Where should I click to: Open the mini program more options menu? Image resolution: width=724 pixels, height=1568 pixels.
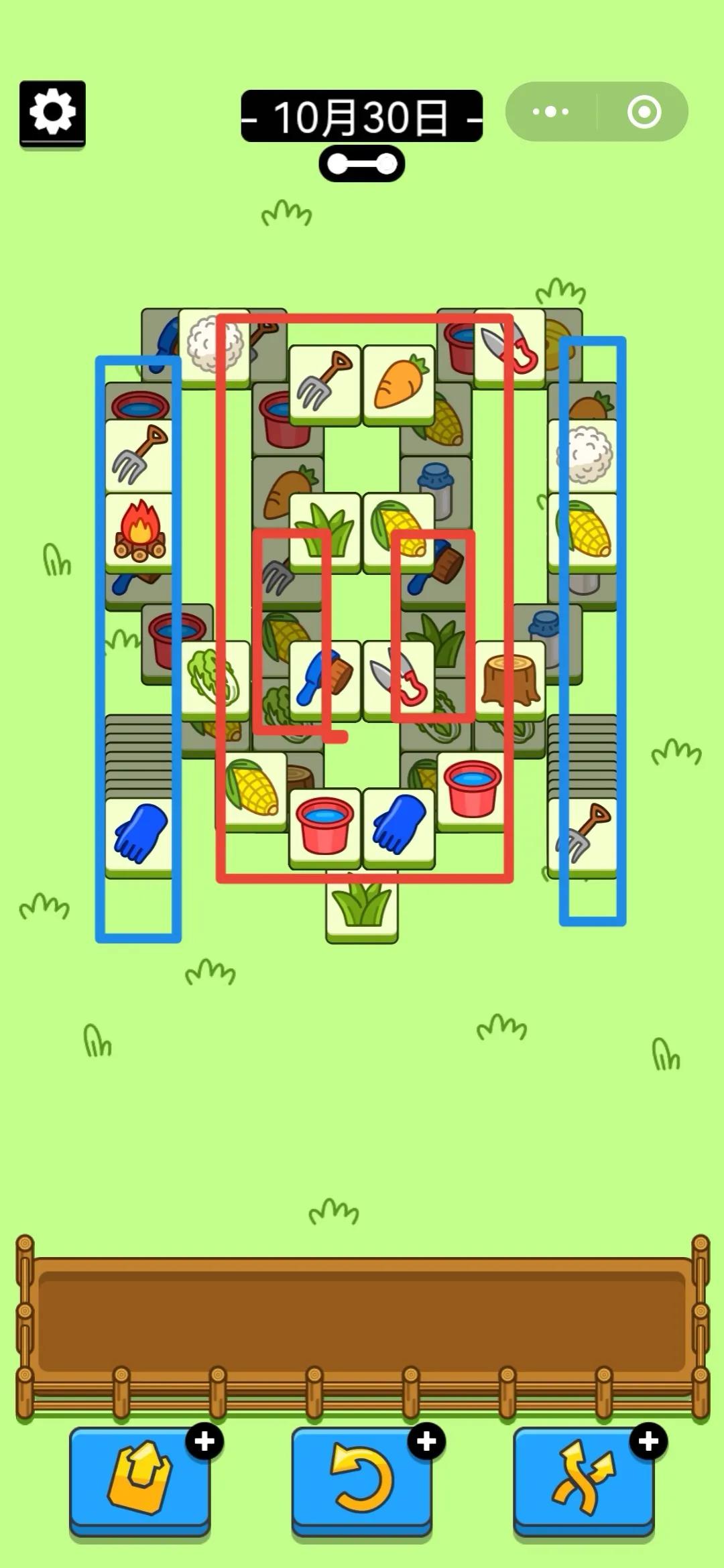[550, 111]
